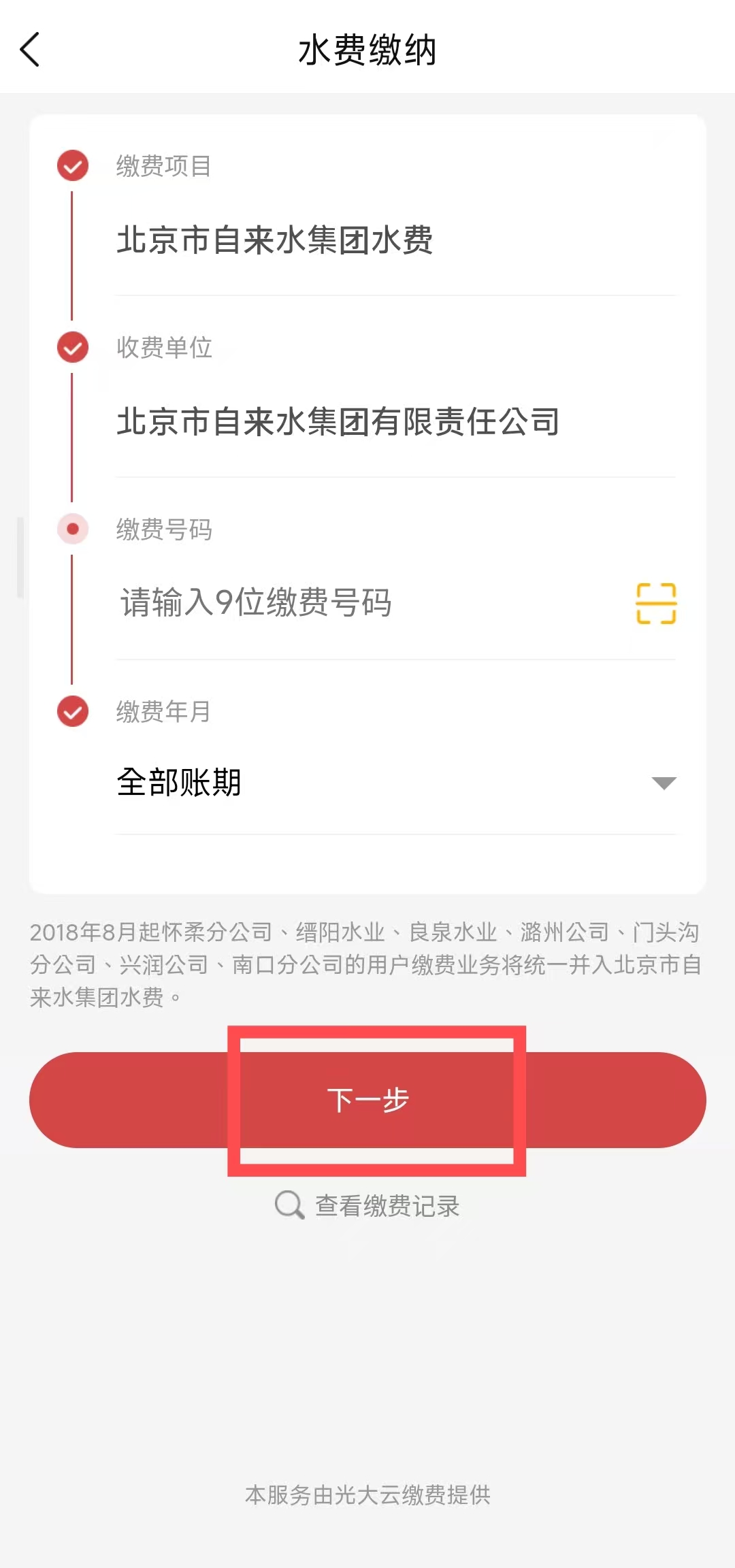Tap the back arrow at top left
Screen dimensions: 735x1568
tap(31, 50)
